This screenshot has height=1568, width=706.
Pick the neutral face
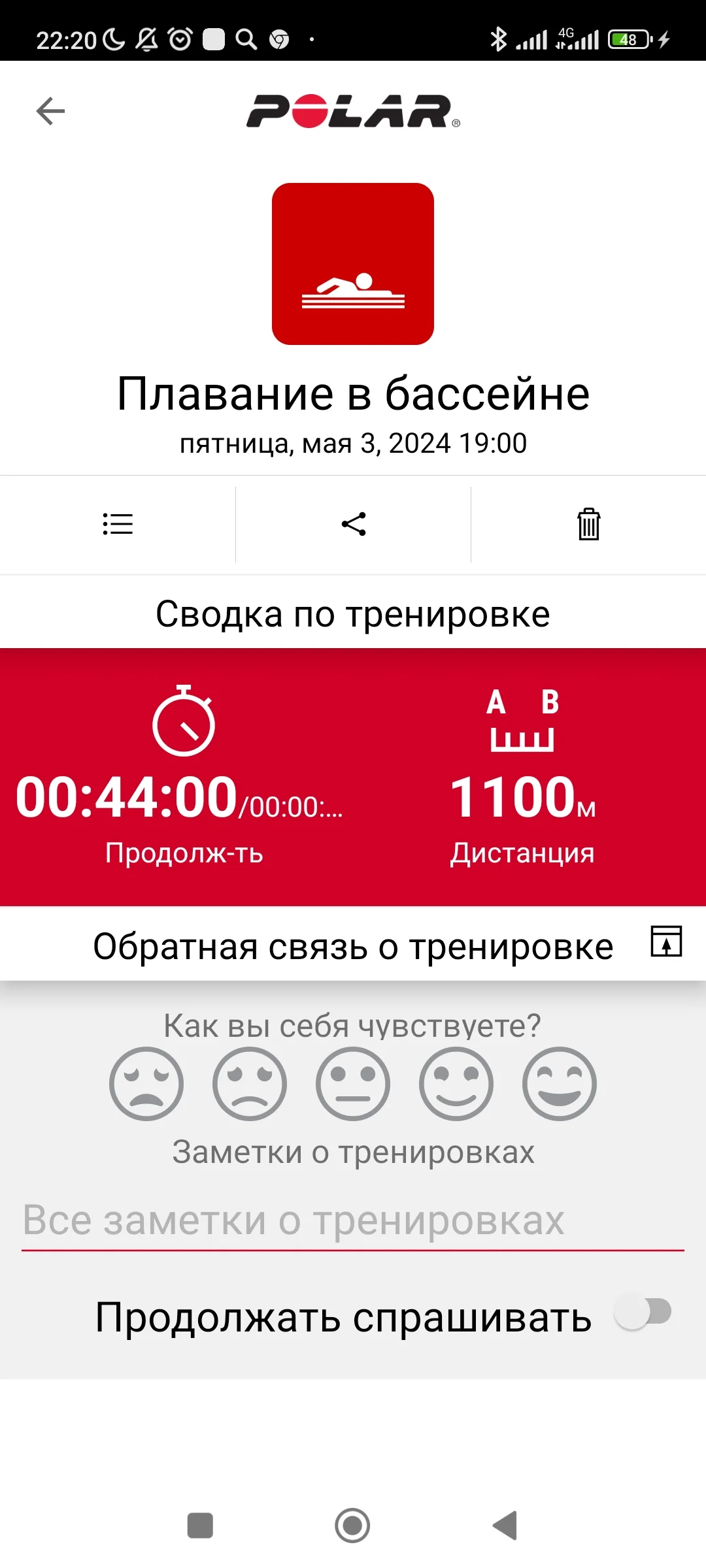click(353, 1084)
